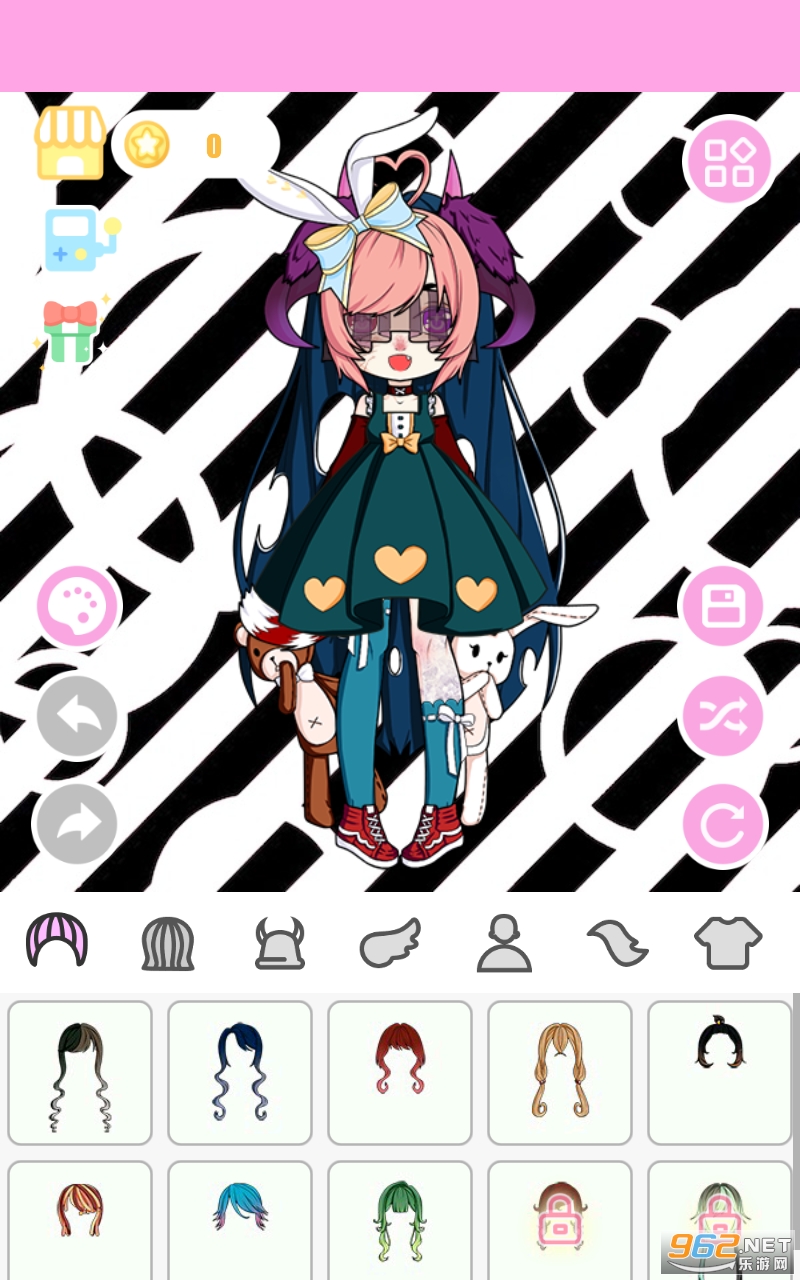
Task: Switch to the tail category tab
Action: 617,943
